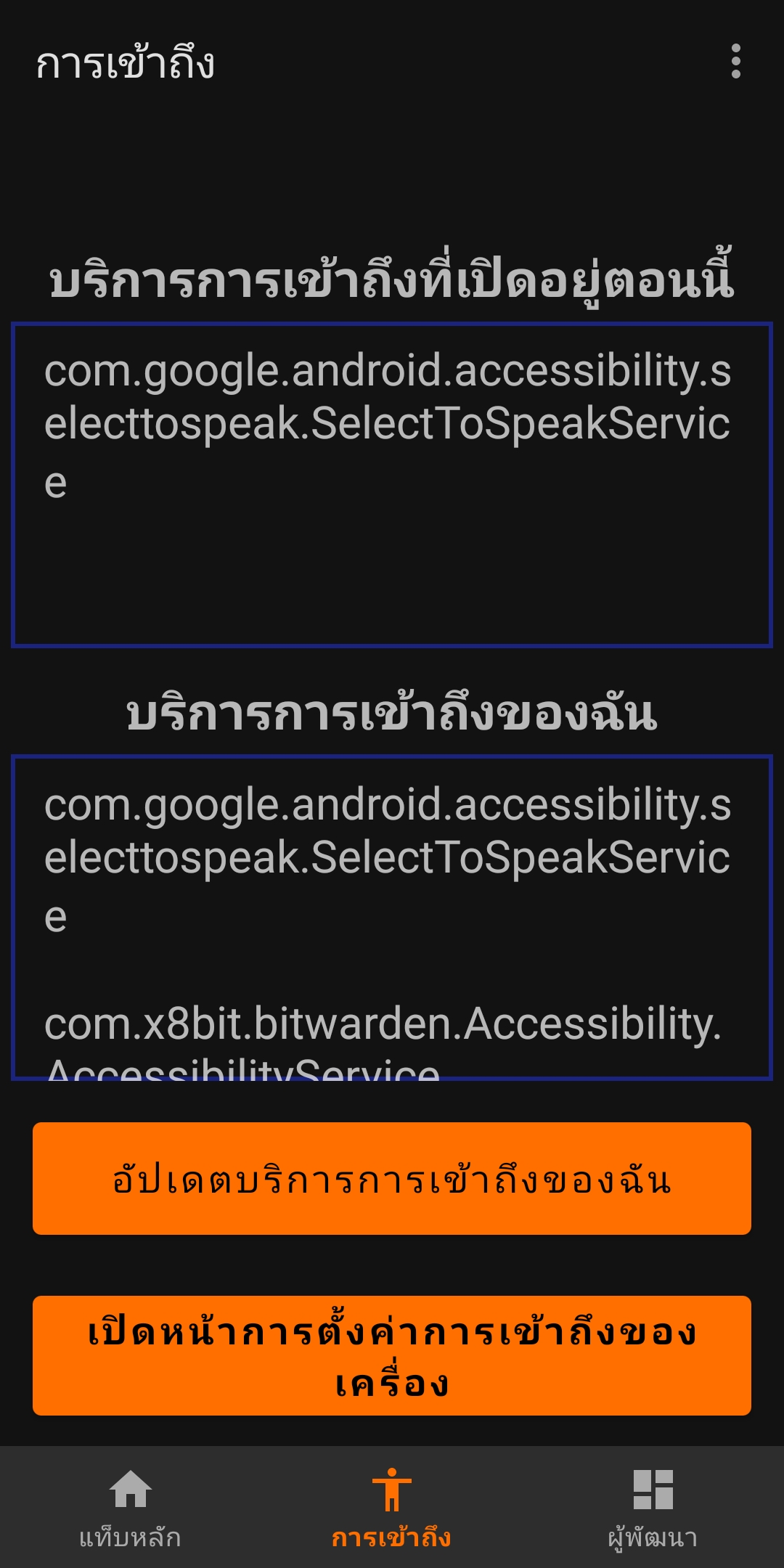Switch to the แท็บหลัก home tab
784x1568 pixels.
[131, 1508]
